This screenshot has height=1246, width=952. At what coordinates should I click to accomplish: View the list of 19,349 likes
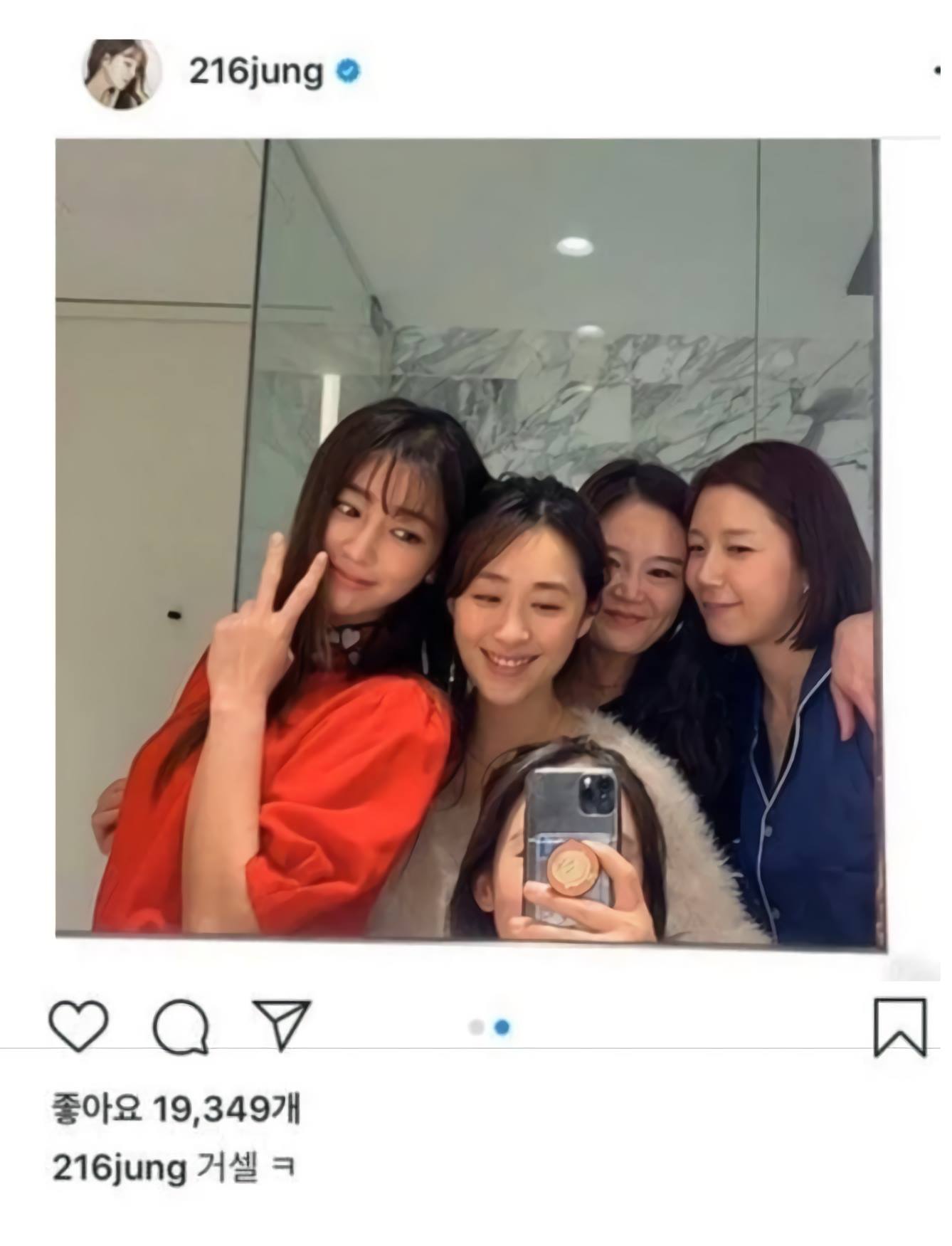pyautogui.click(x=176, y=1108)
